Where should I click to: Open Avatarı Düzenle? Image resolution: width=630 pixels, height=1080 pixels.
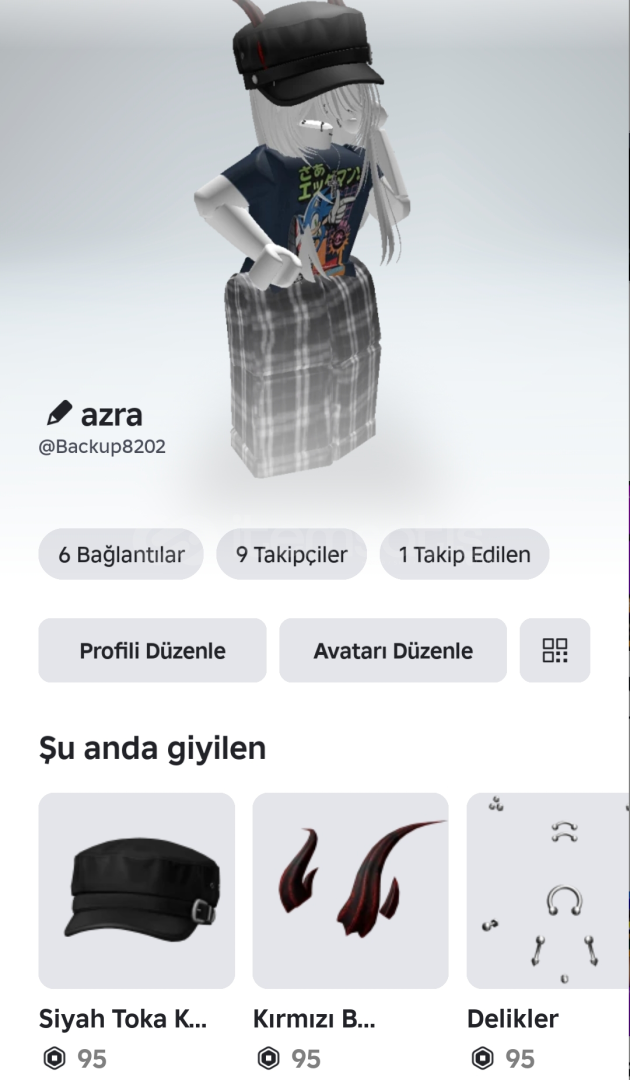pos(393,650)
